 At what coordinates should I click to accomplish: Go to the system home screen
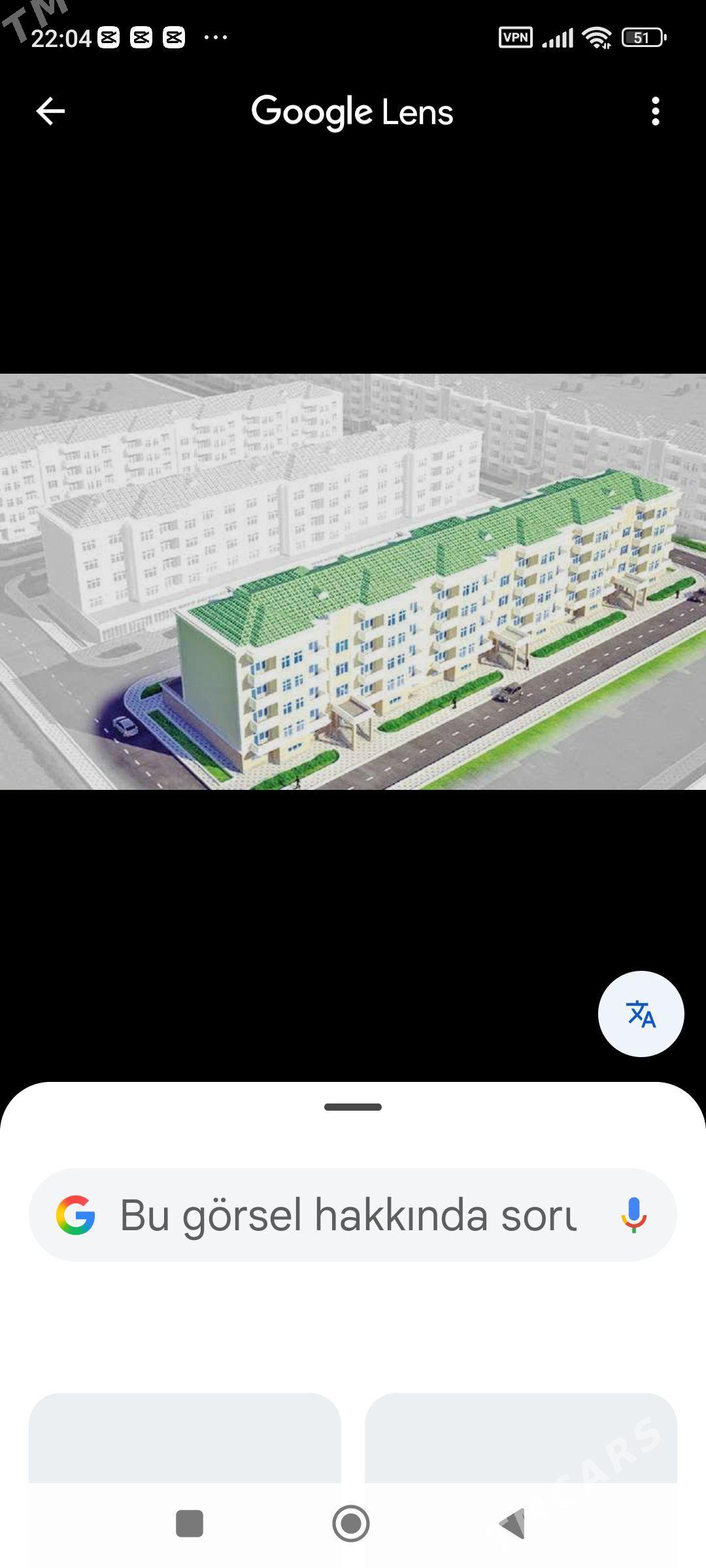point(351,1524)
